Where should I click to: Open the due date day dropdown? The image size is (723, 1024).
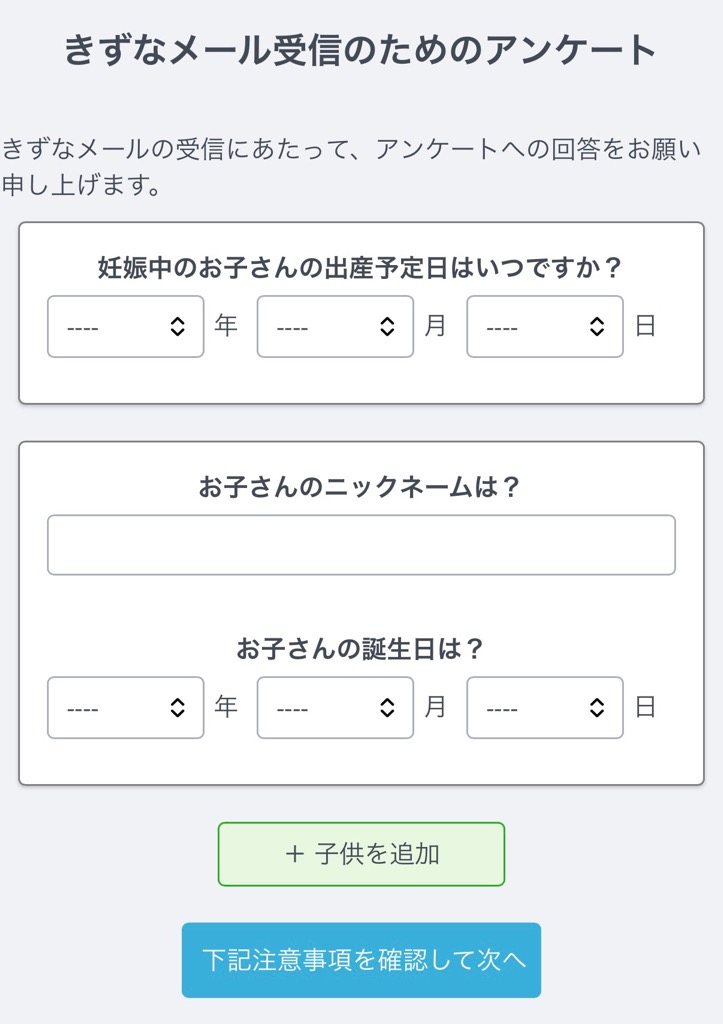(x=545, y=325)
